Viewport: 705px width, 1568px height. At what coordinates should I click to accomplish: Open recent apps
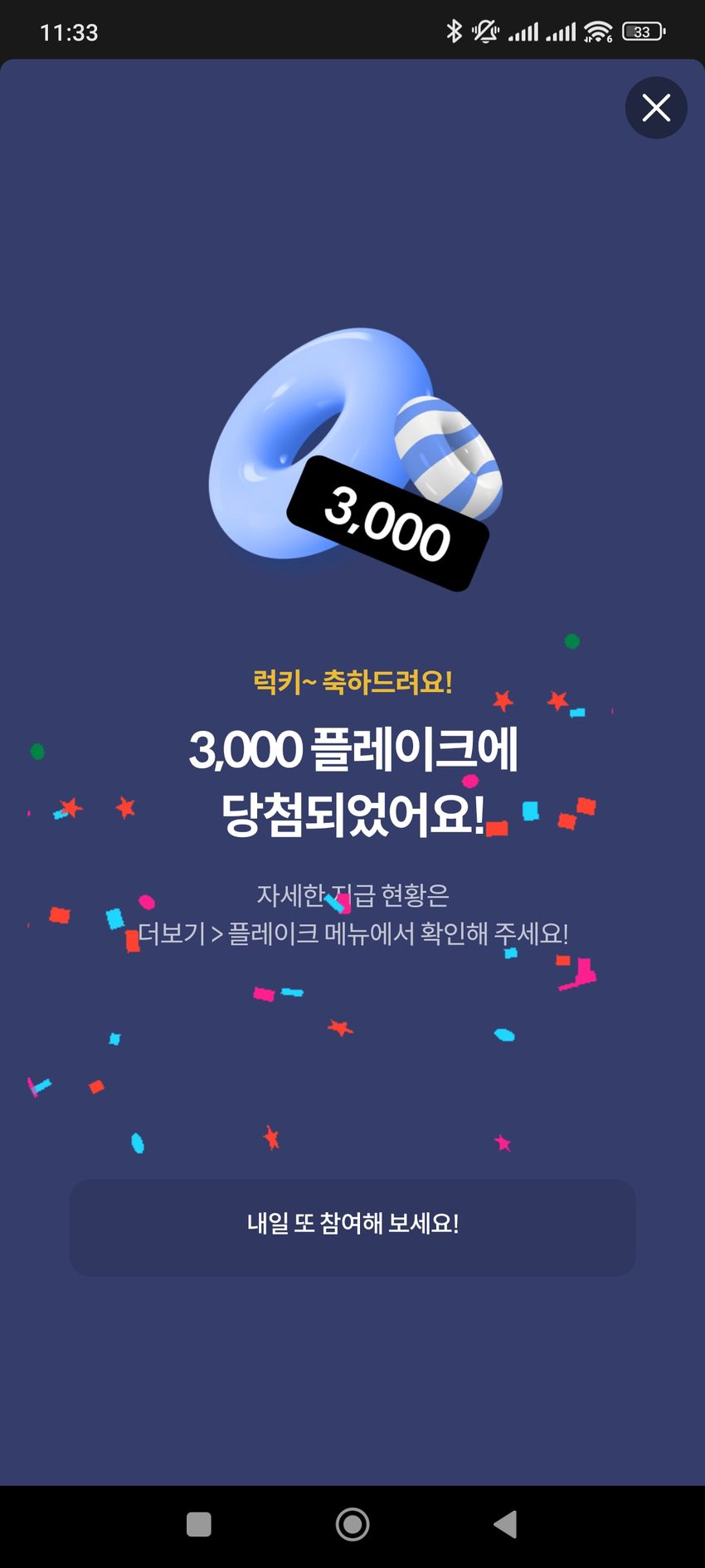tap(199, 1524)
